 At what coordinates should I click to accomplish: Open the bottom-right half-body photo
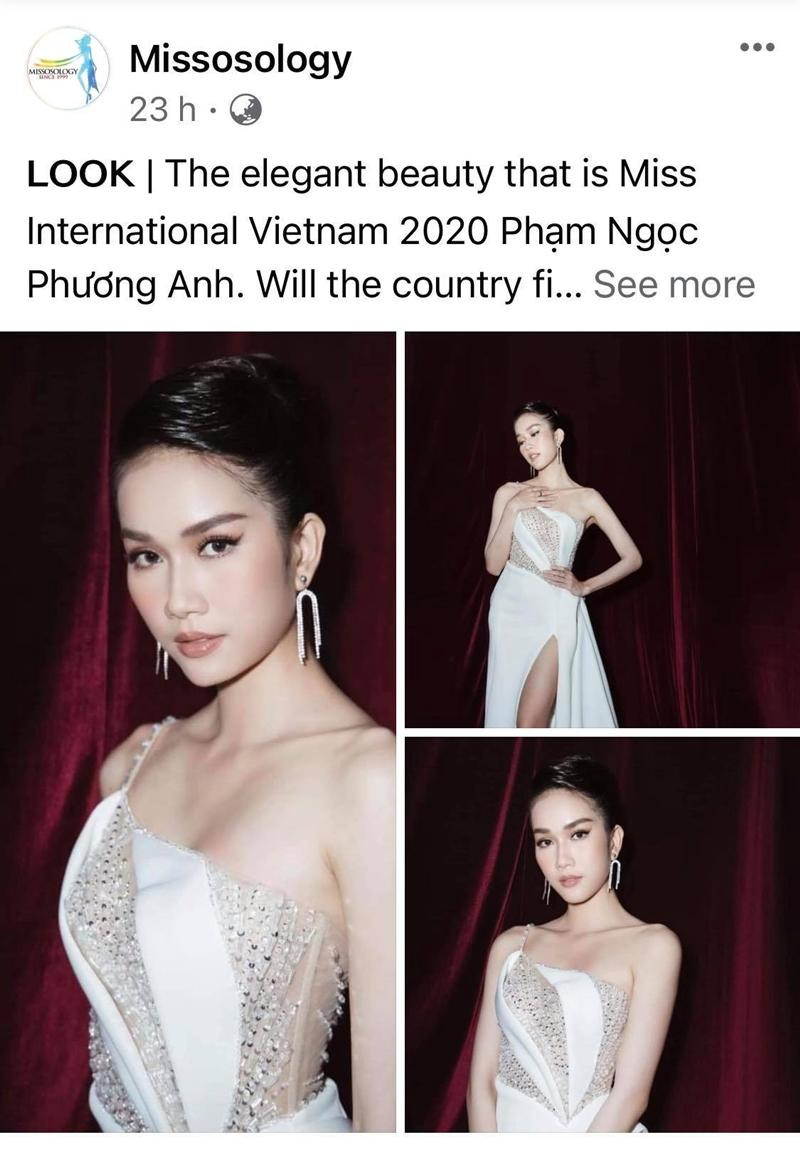point(601,935)
